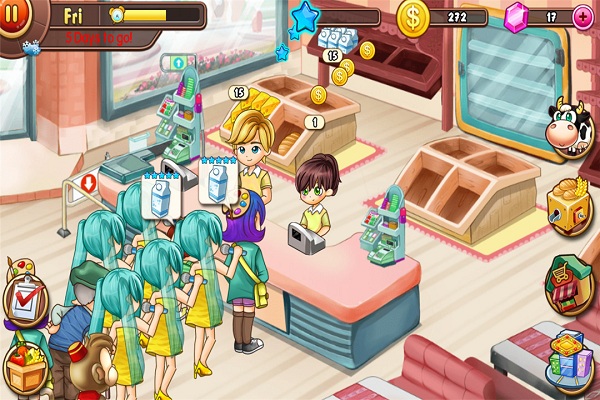The image size is (600, 400).
Task: Add more gems with plus button
Action: [x=582, y=16]
